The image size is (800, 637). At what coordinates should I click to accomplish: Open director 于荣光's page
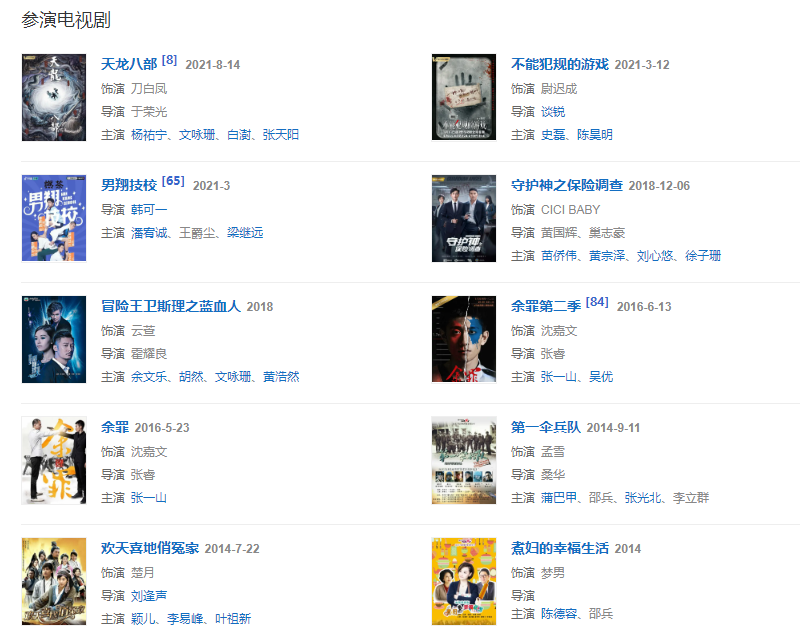coord(149,112)
